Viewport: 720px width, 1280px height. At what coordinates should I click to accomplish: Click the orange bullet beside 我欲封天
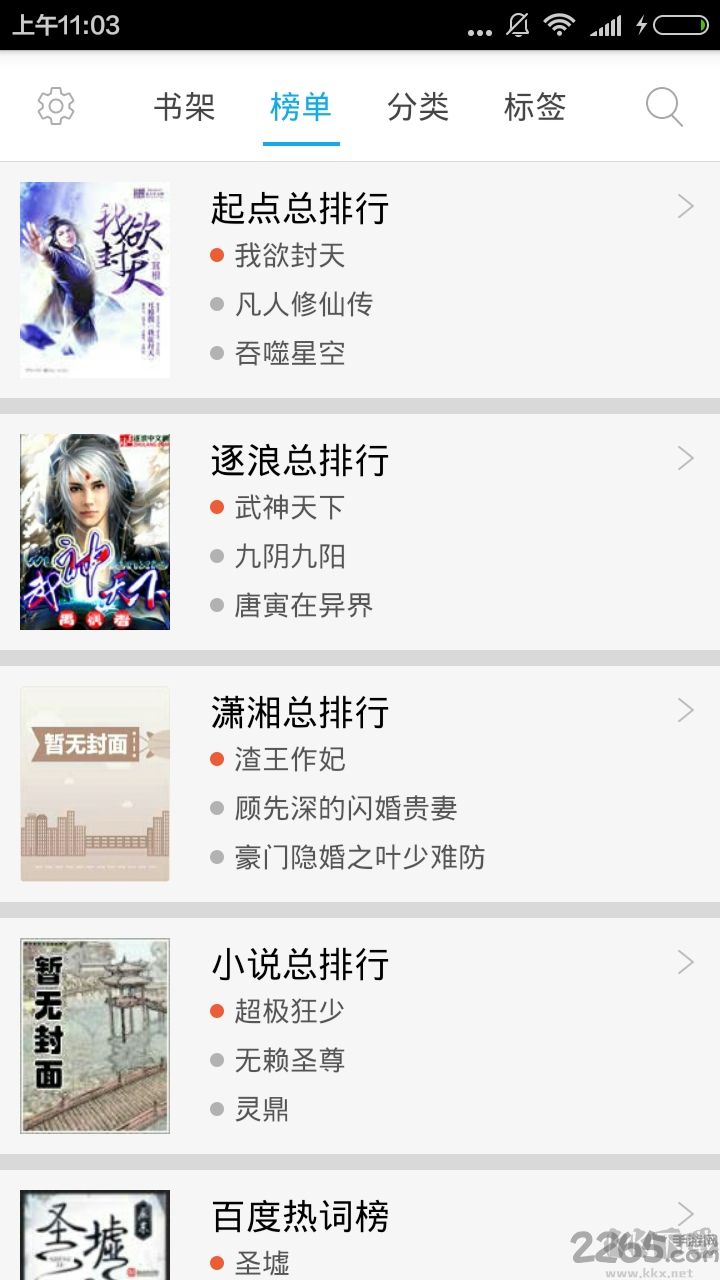point(218,256)
